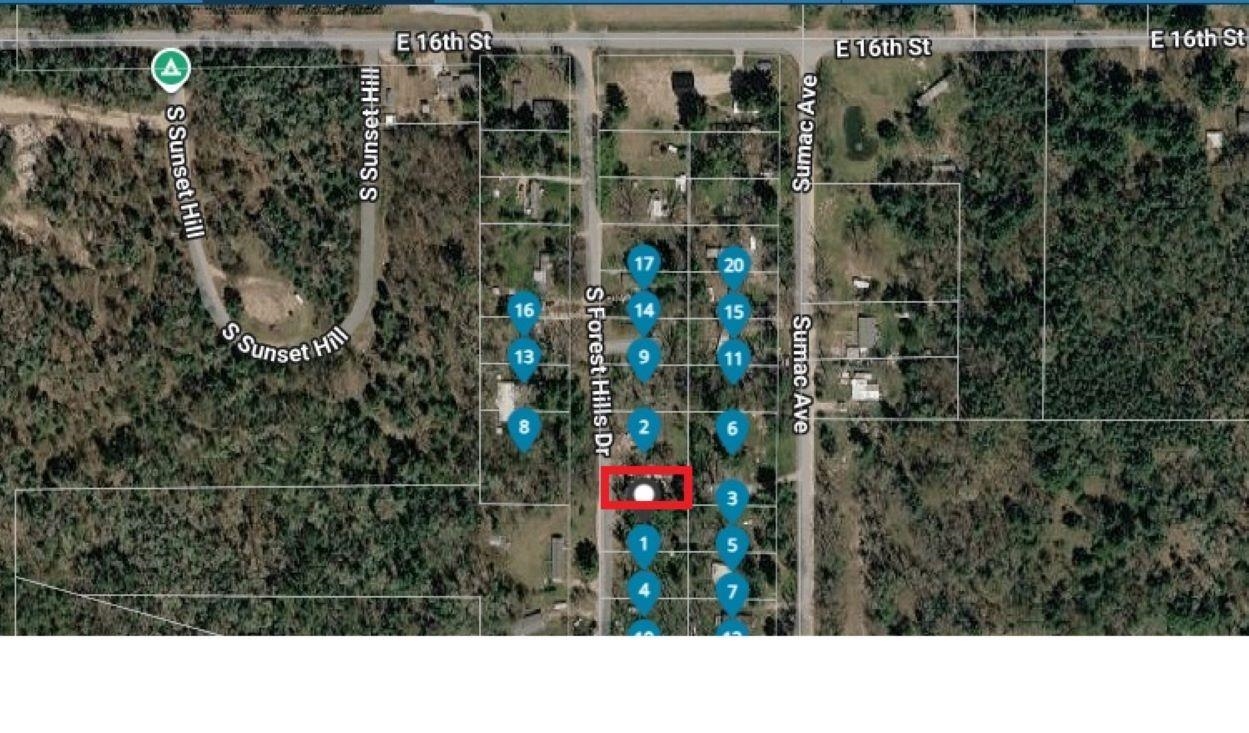Select the pin labeled 9
This screenshot has height=733, width=1249.
point(643,357)
